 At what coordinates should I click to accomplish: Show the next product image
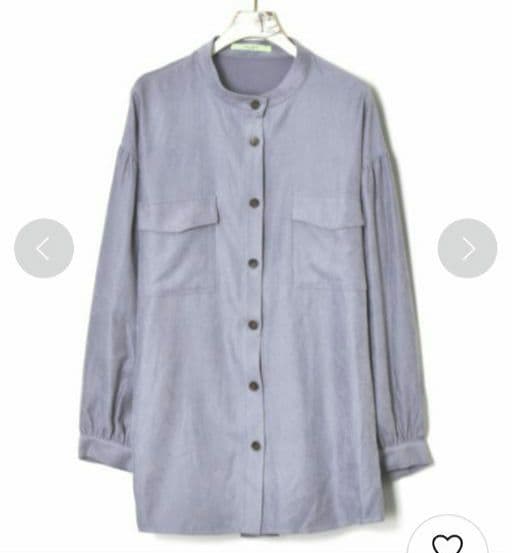point(468,248)
